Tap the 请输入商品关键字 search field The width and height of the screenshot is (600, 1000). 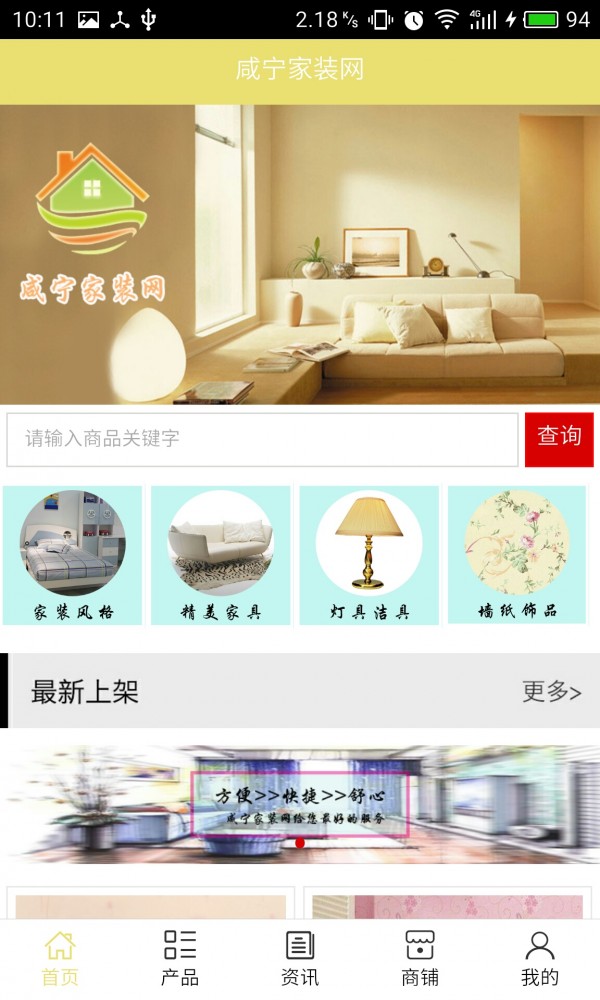coord(262,439)
